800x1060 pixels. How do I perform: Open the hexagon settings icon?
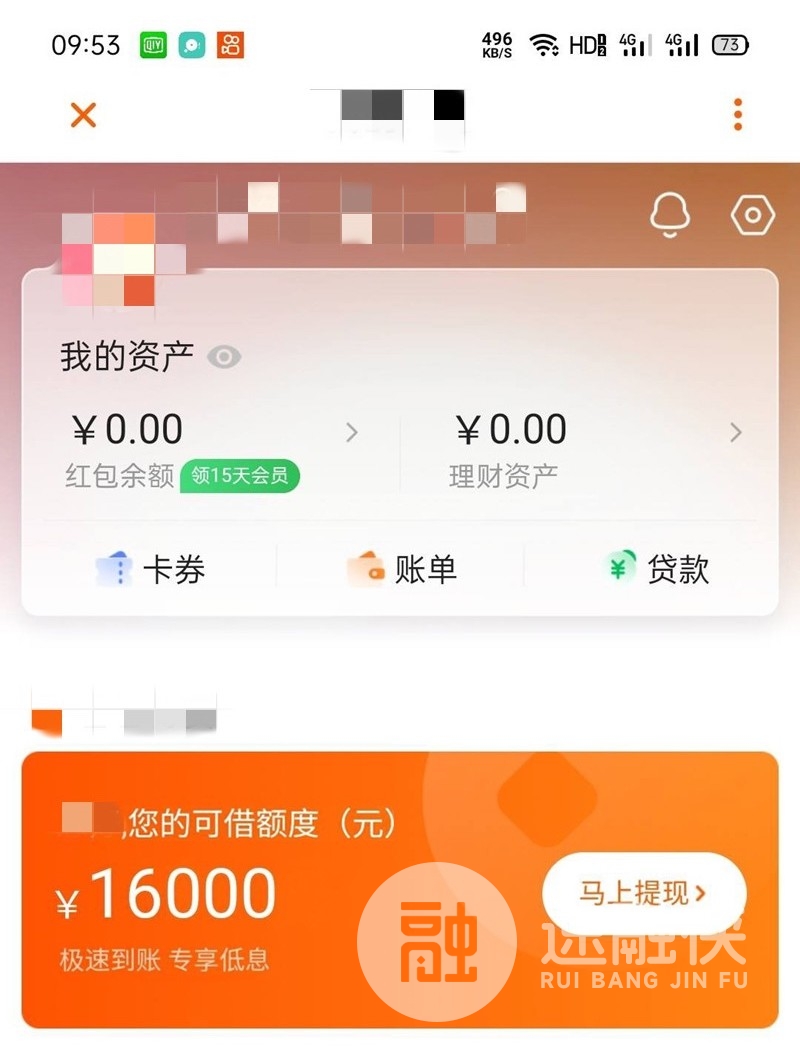point(752,215)
